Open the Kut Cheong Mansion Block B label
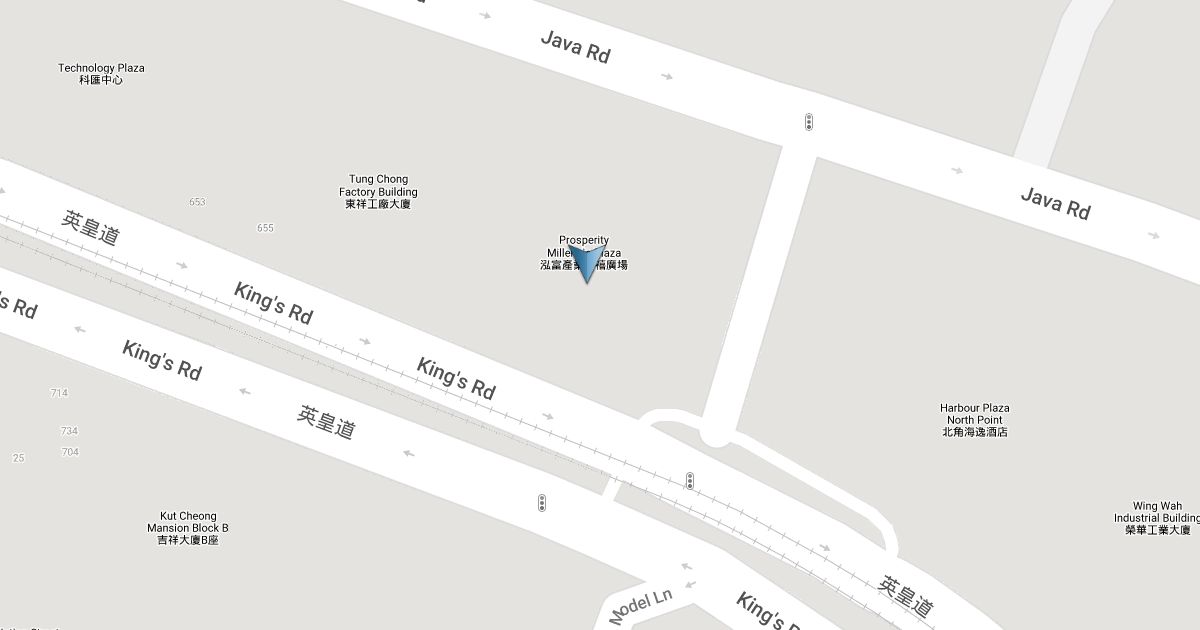Image resolution: width=1200 pixels, height=630 pixels. 188,528
